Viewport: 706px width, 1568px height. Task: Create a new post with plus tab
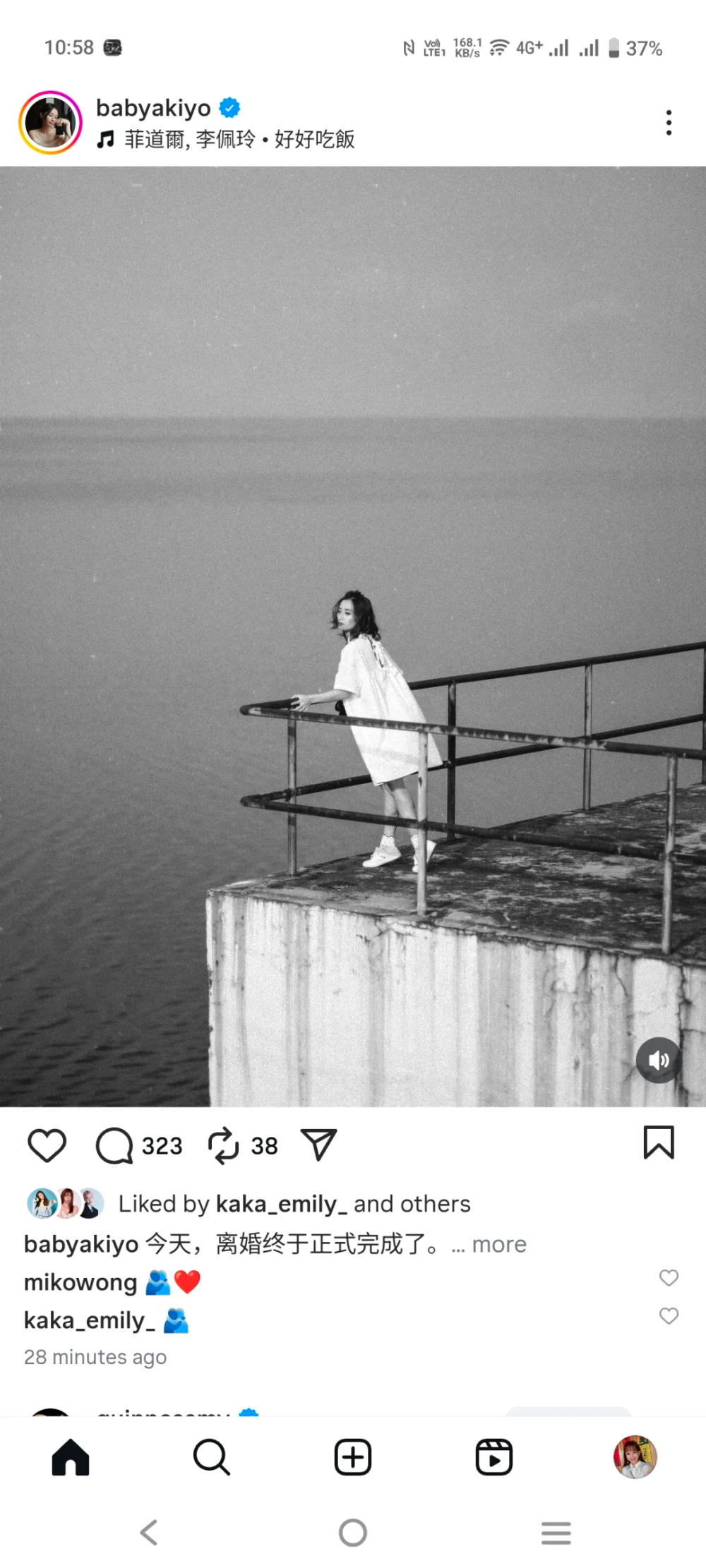tap(352, 1457)
